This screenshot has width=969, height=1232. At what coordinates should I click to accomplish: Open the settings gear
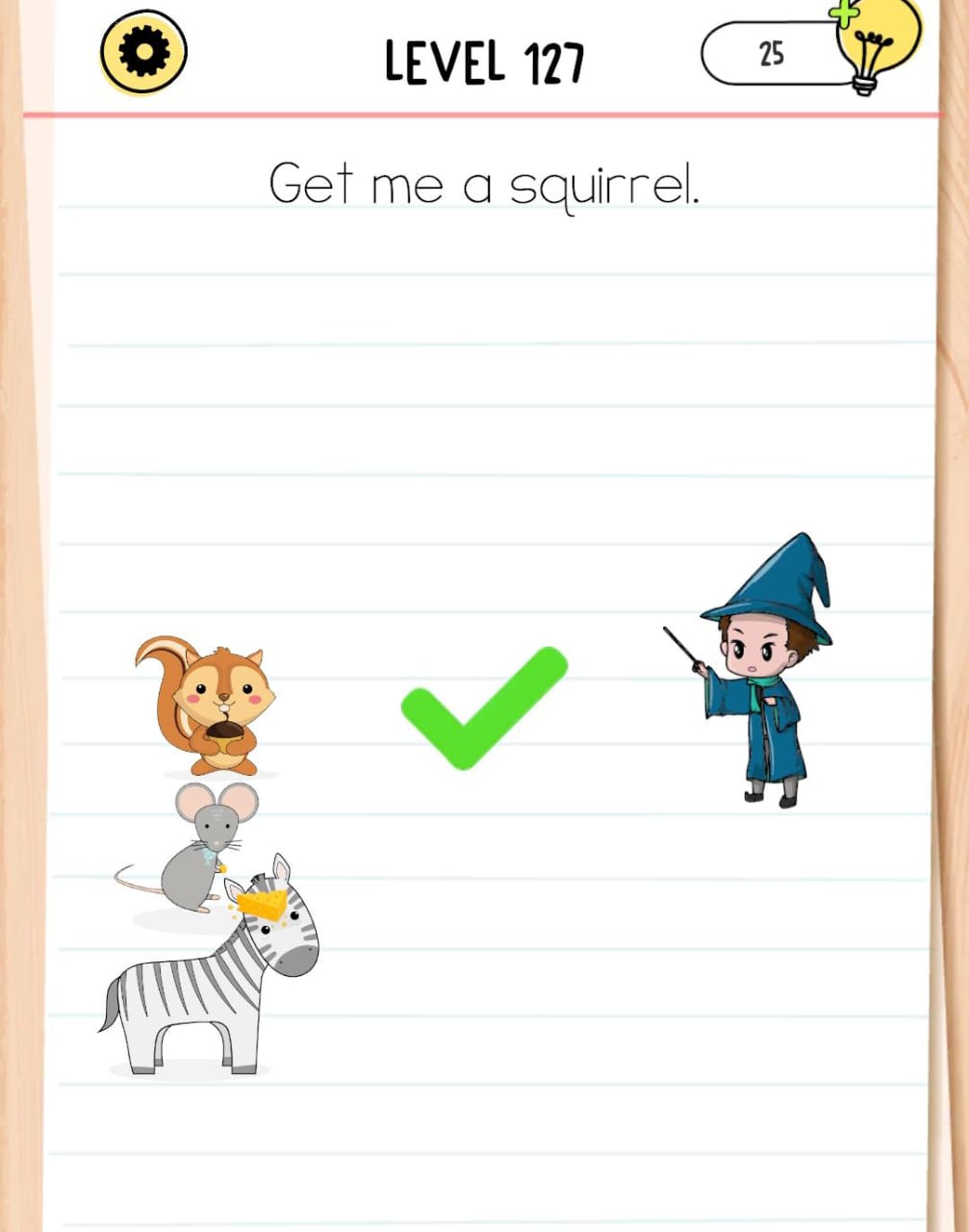tap(143, 53)
